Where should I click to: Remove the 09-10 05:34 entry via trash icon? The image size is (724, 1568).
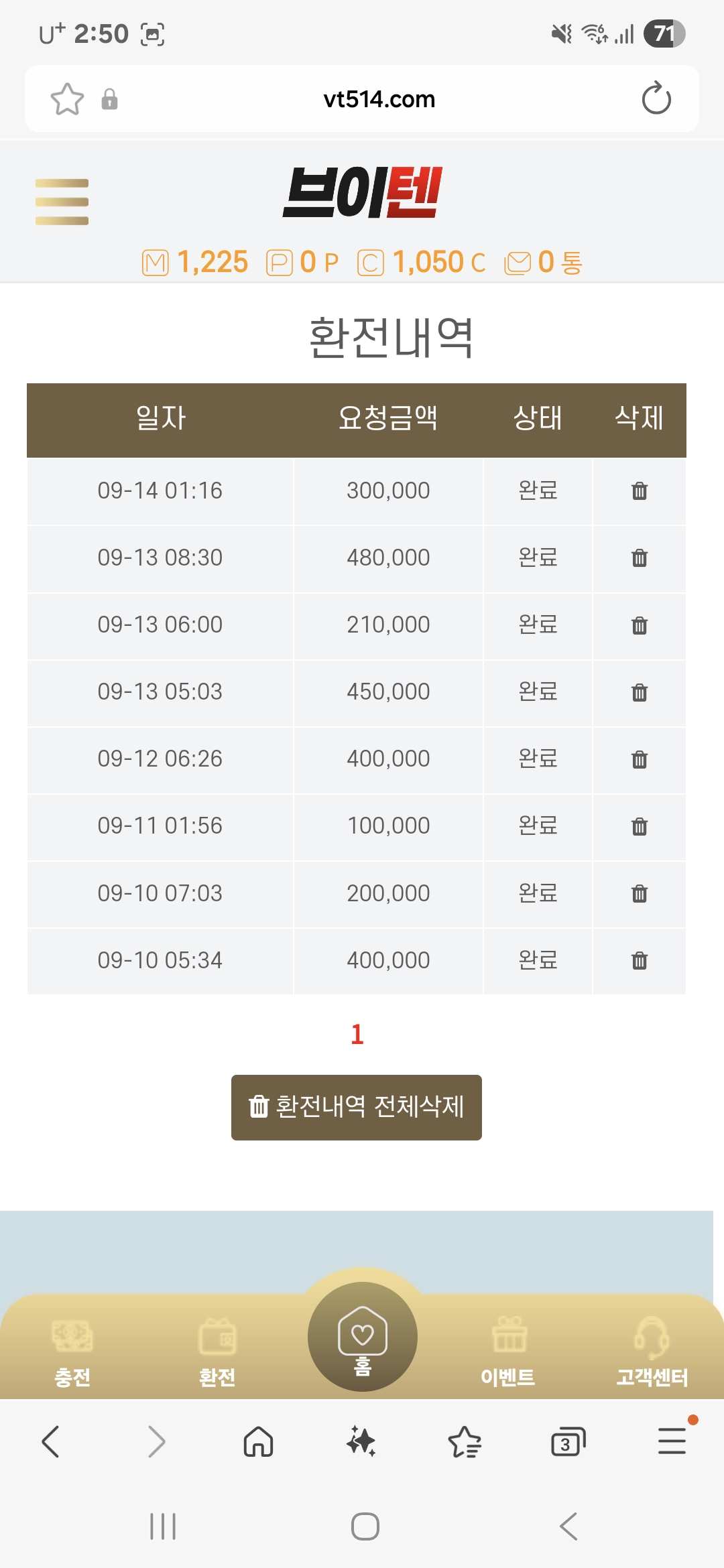(640, 960)
